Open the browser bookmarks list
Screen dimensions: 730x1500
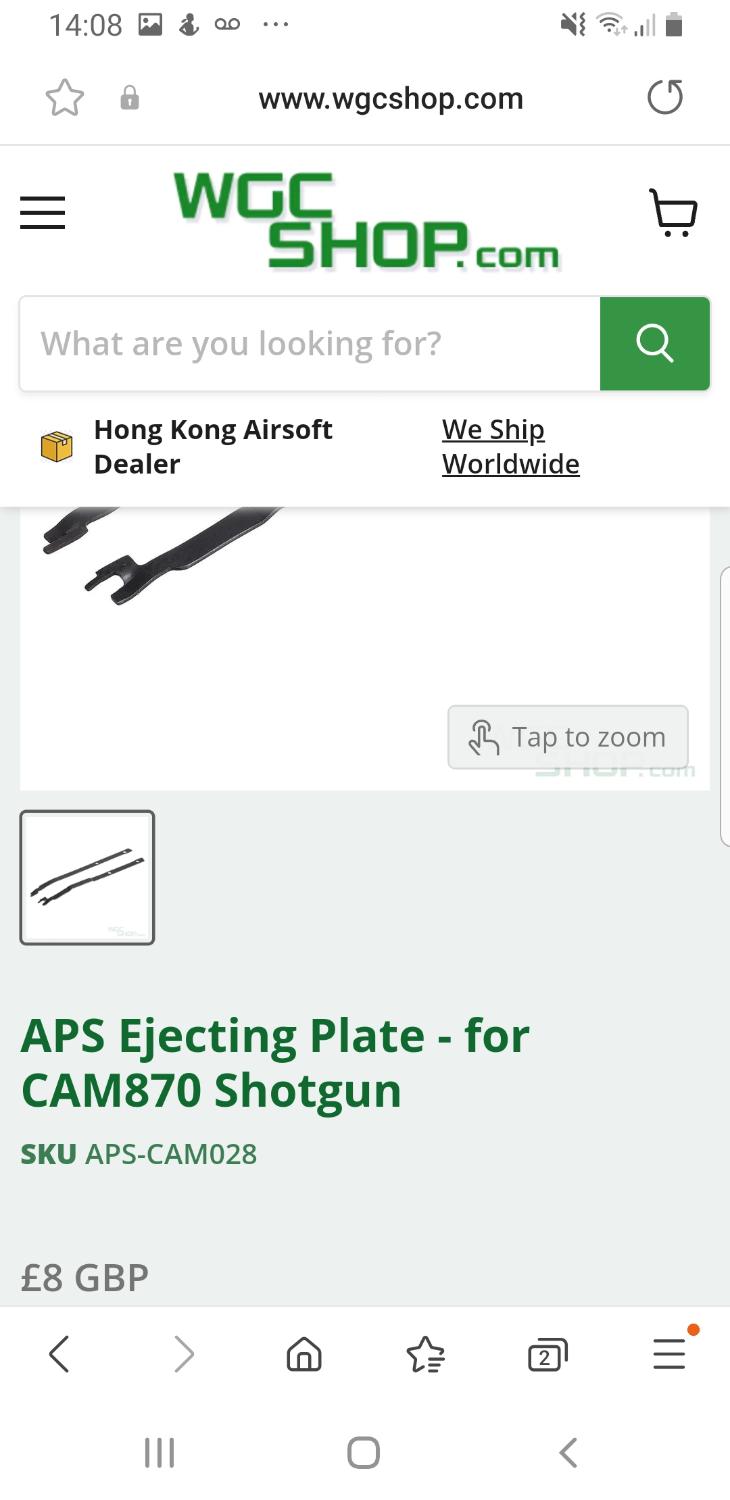tap(426, 1355)
